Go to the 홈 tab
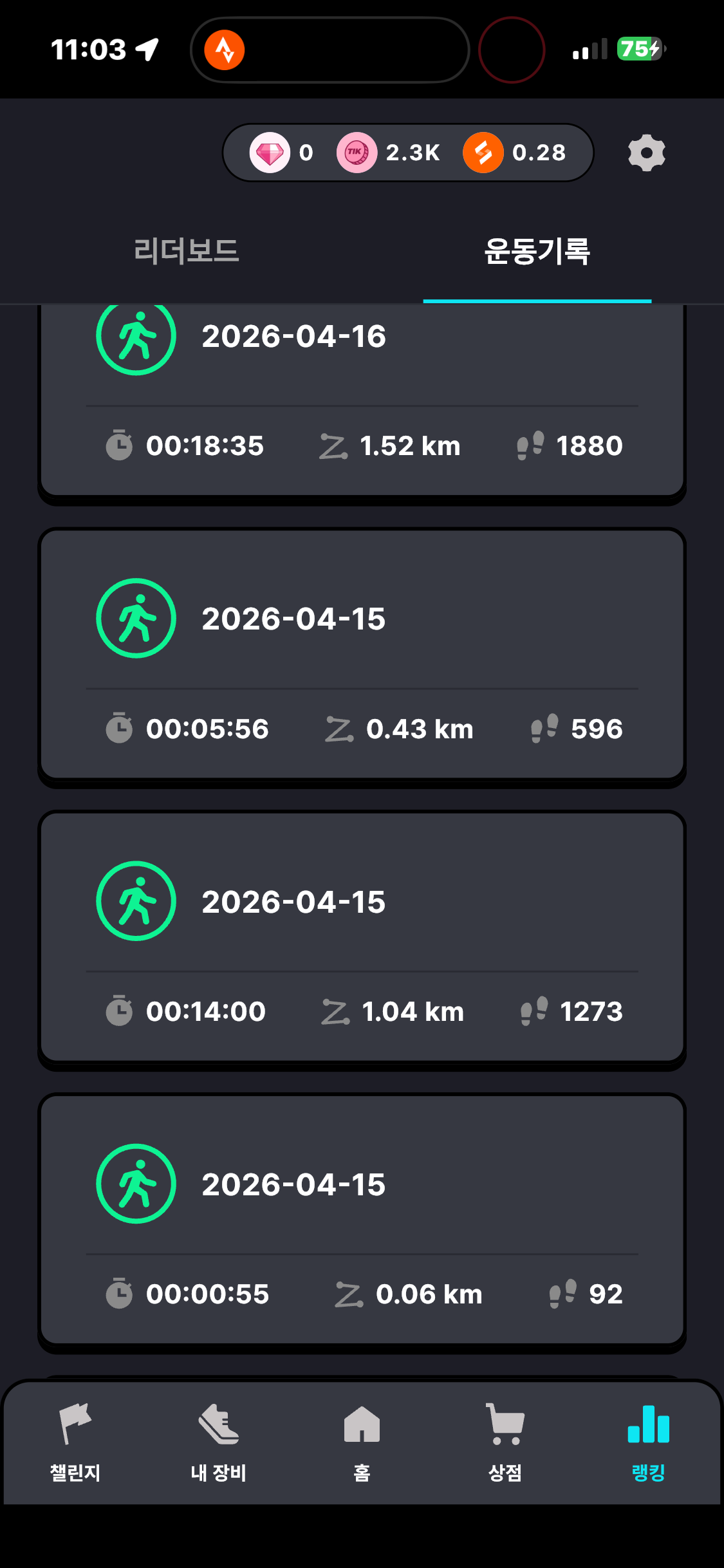 (x=362, y=1443)
